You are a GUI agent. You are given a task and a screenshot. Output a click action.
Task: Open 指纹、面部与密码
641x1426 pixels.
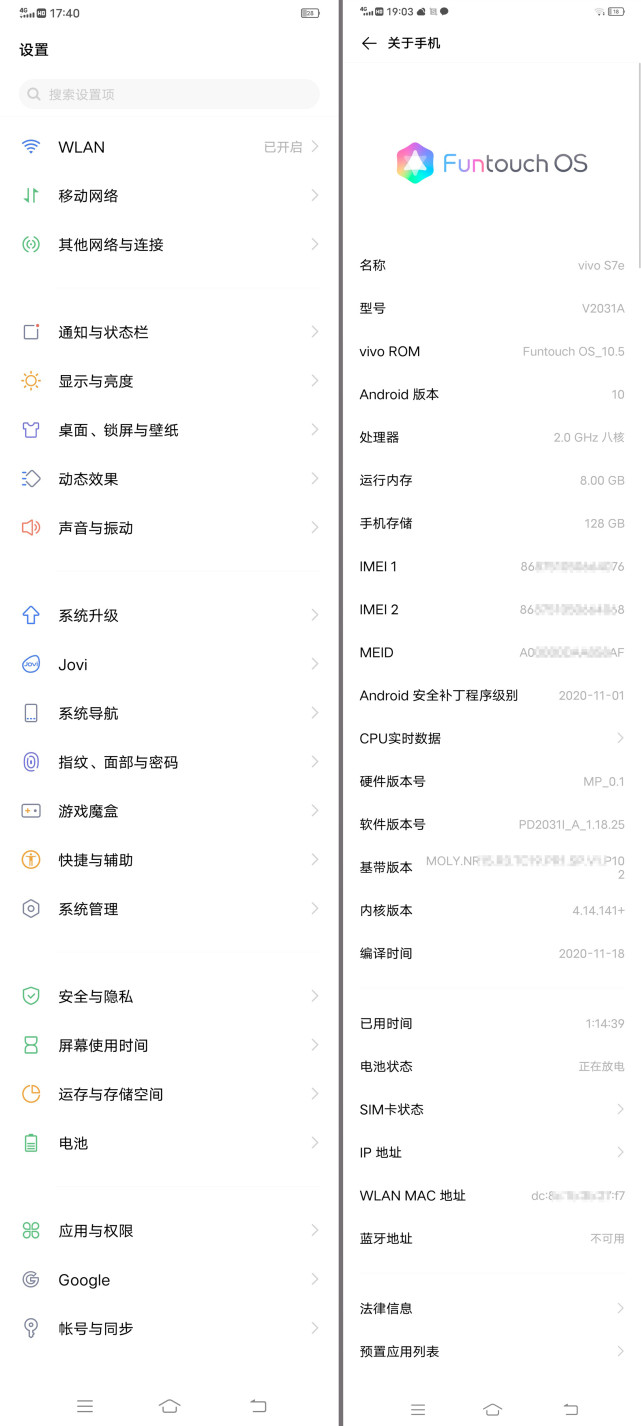click(x=169, y=762)
